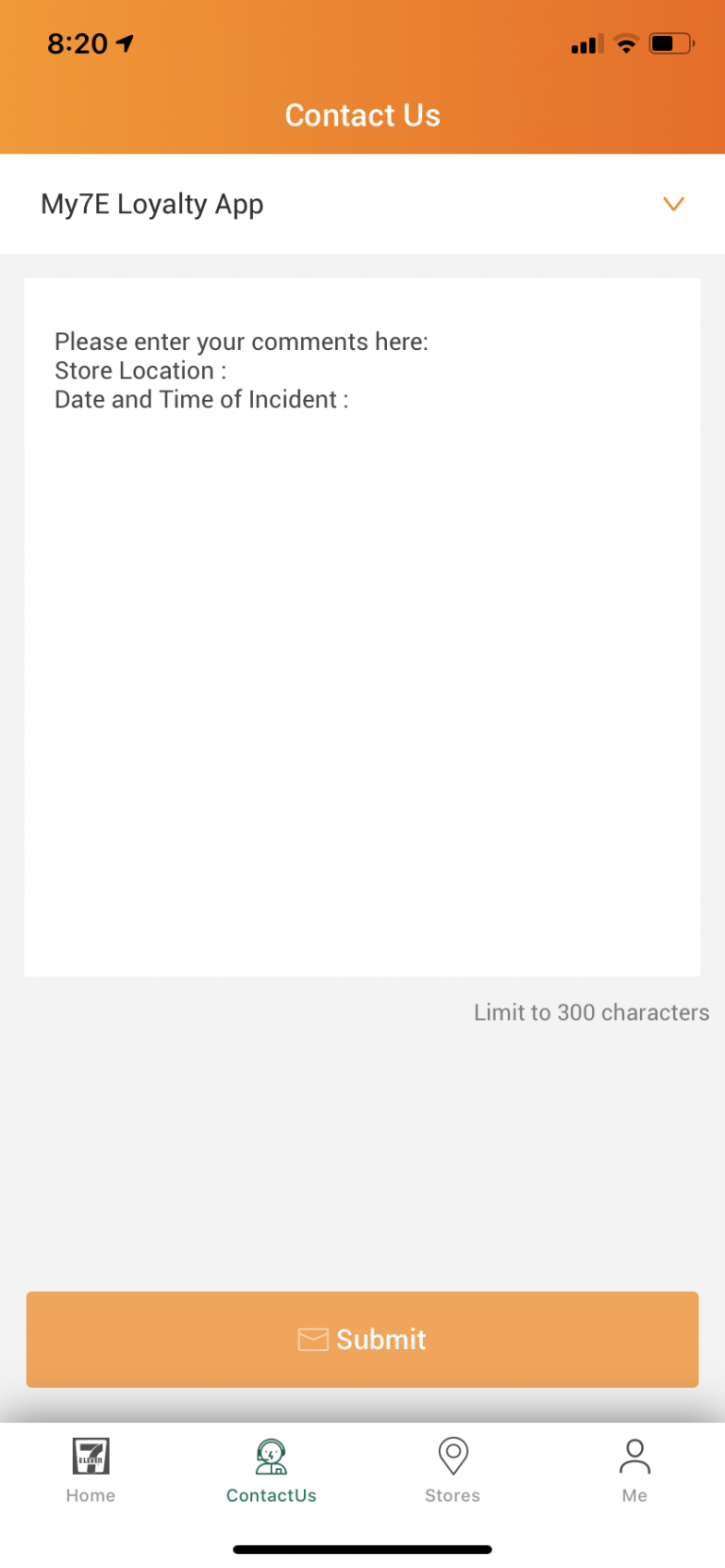Switch to the Stores tab
The height and width of the screenshot is (1568, 725).
[x=453, y=1469]
